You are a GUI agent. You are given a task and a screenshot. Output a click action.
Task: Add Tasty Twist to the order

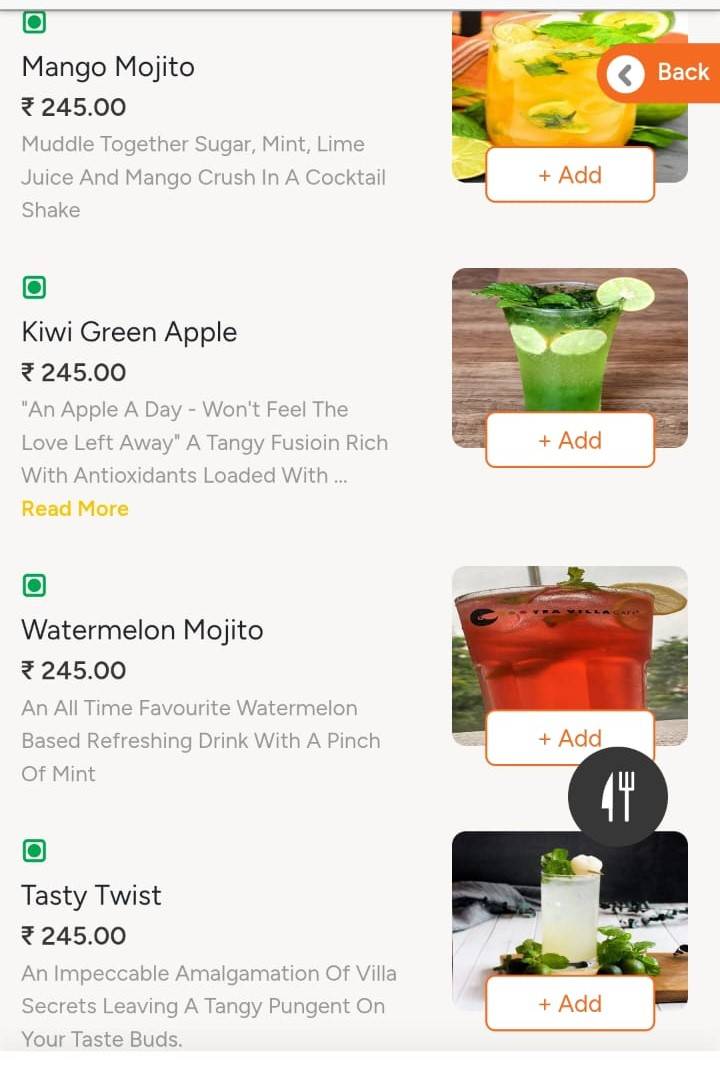coord(570,1003)
